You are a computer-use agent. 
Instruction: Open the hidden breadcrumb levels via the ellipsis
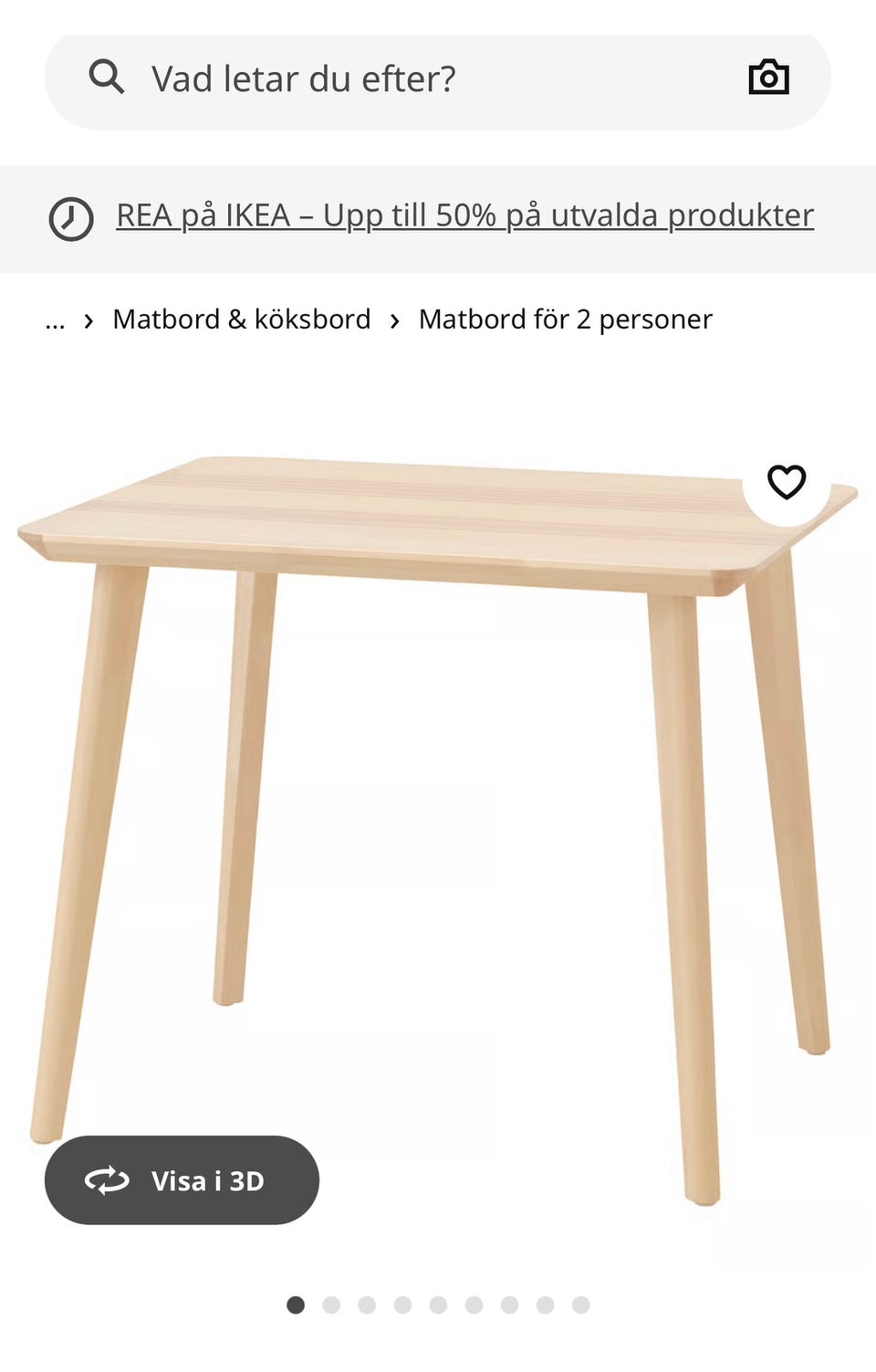coord(56,320)
